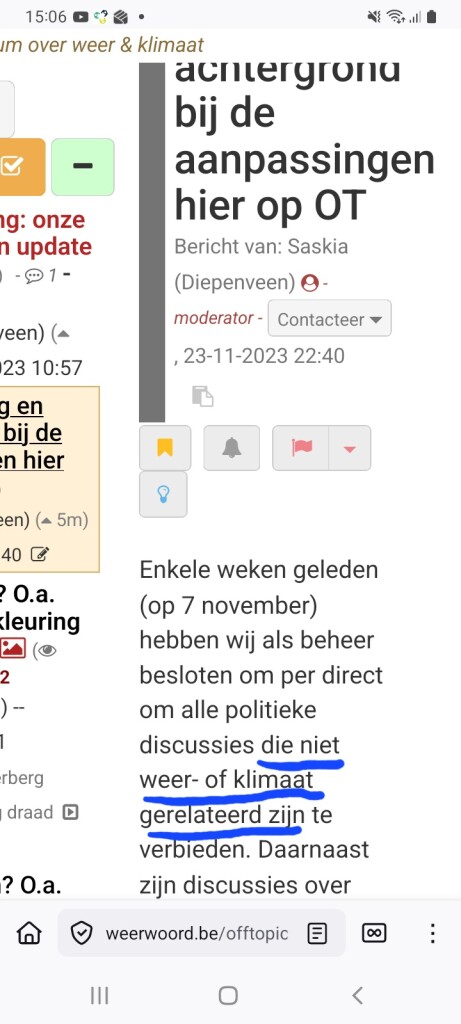Screen dimensions: 461x1024
Task: Expand the arrow next to the flag button
Action: pyautogui.click(x=350, y=448)
